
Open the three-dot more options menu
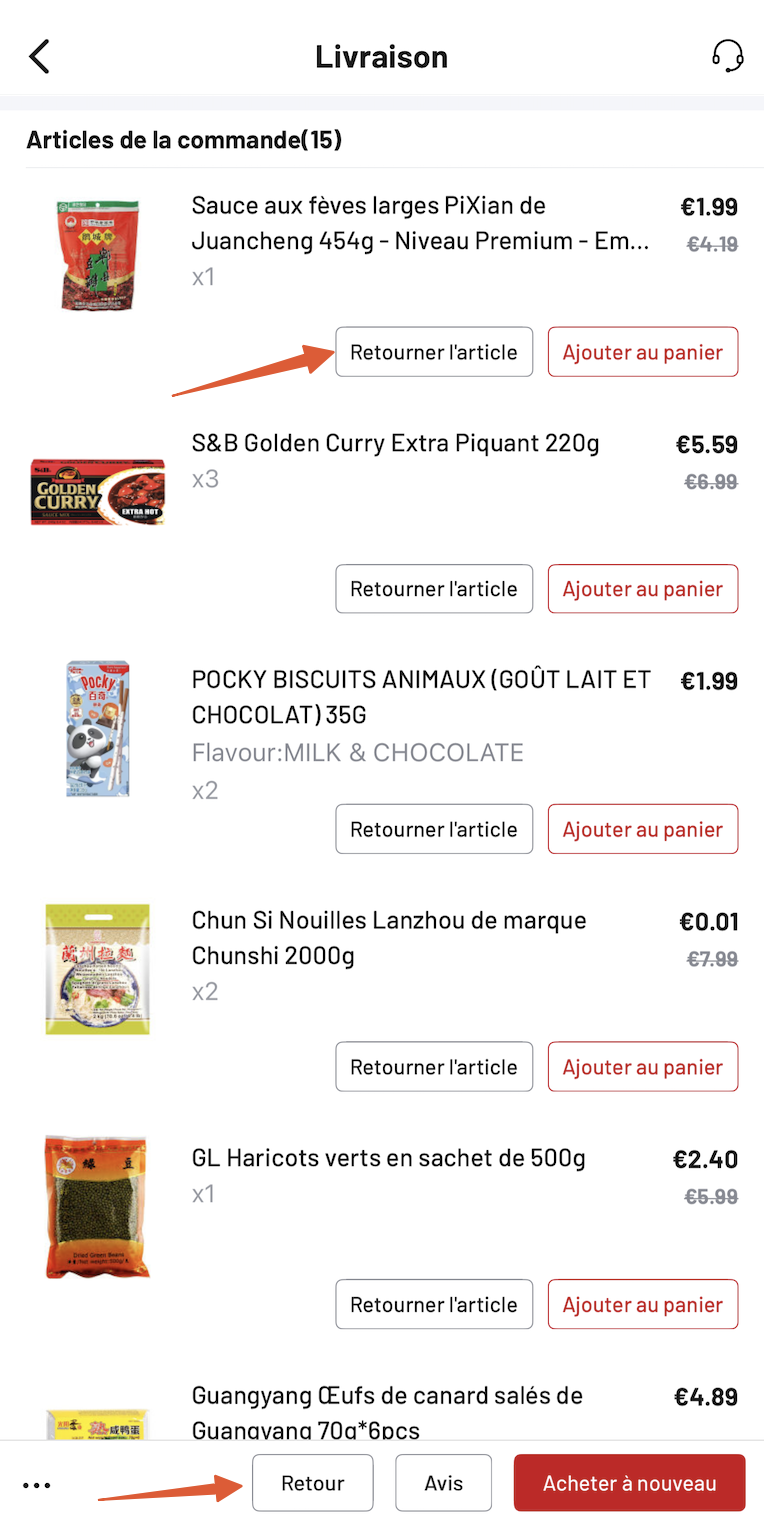37,1485
